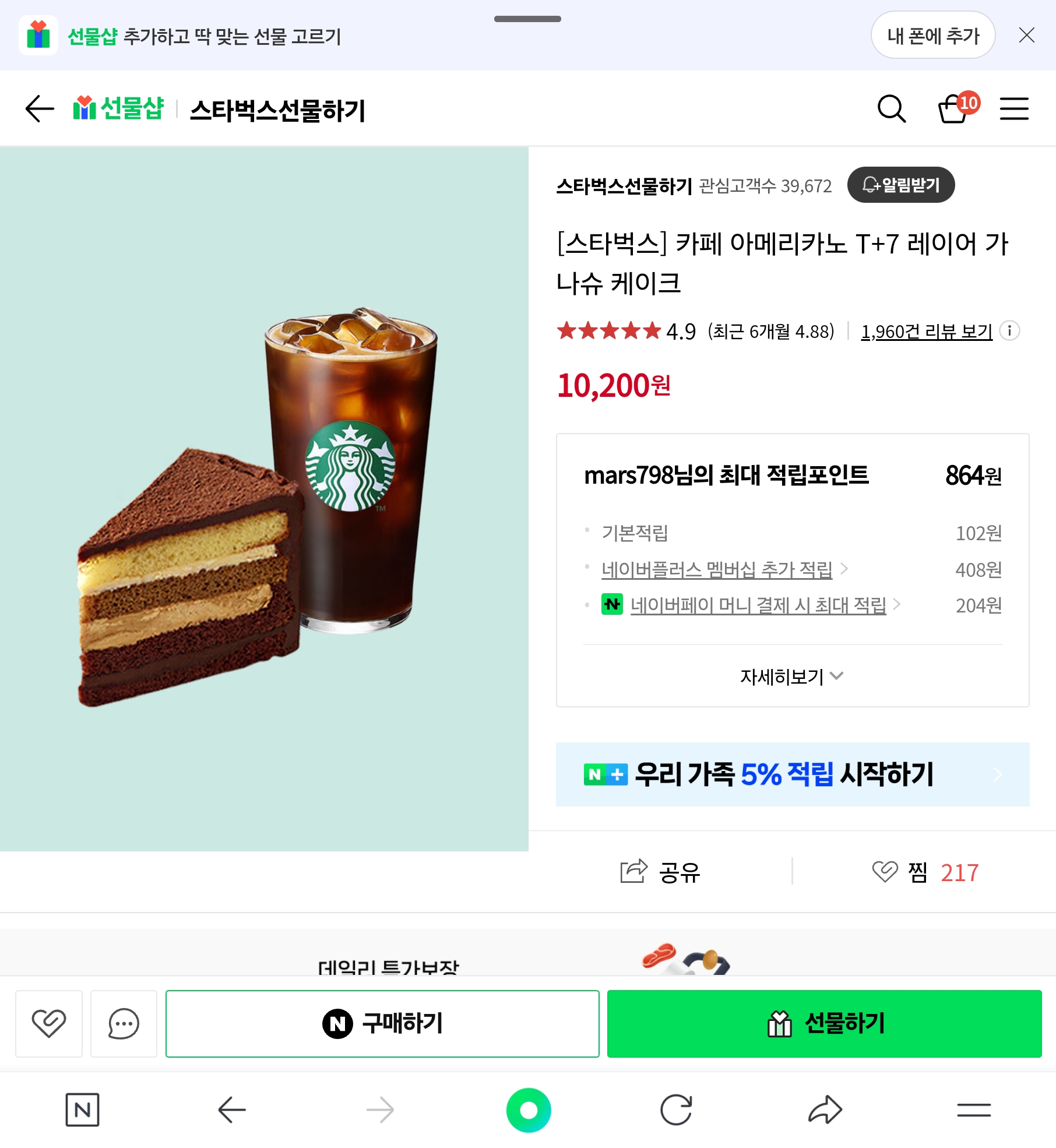Open 네이버페이 머니 결제 시 최대 적립 link

758,605
